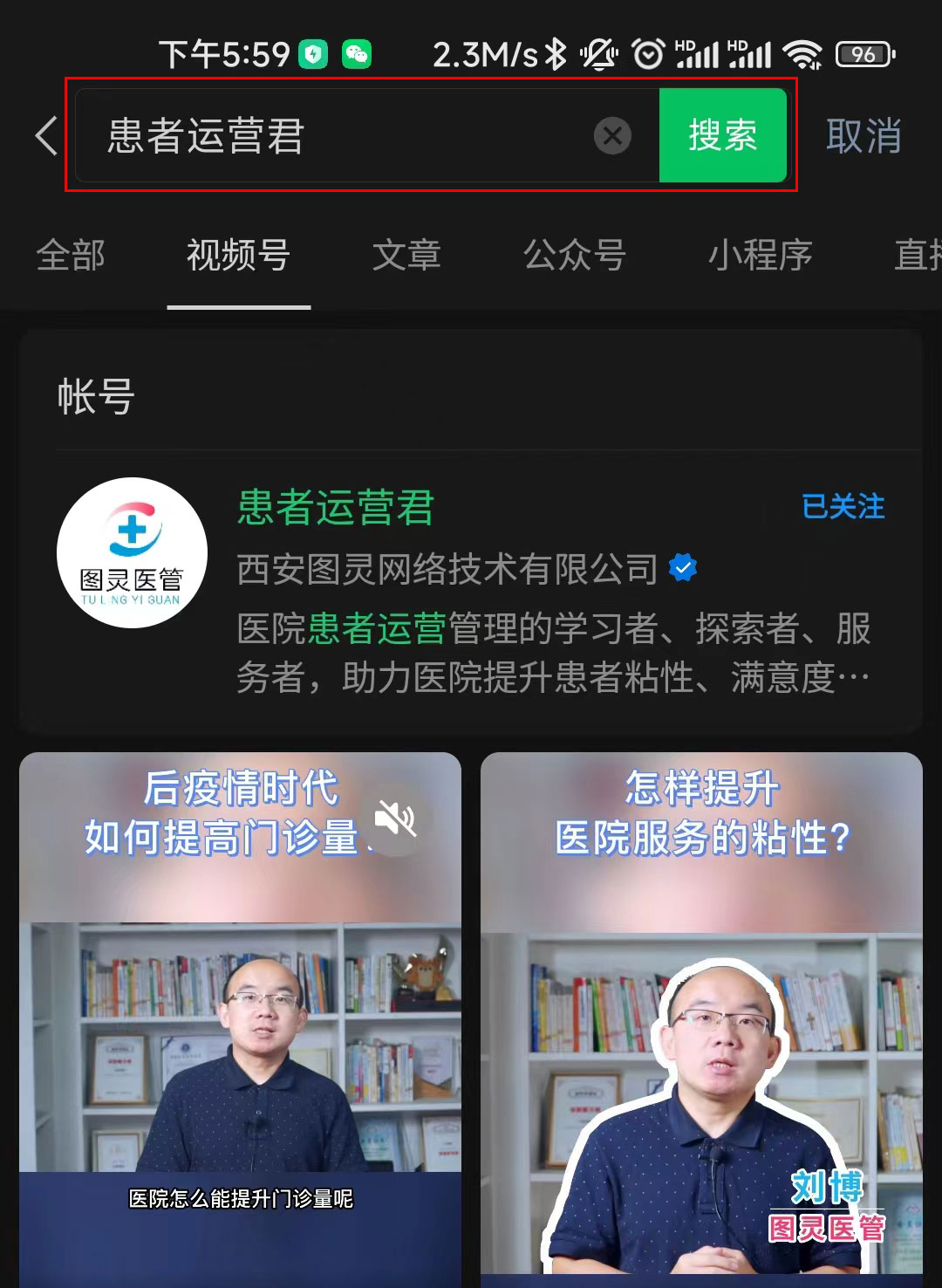This screenshot has width=942, height=1288.
Task: Switch to the 全部 tab
Action: coord(71,256)
